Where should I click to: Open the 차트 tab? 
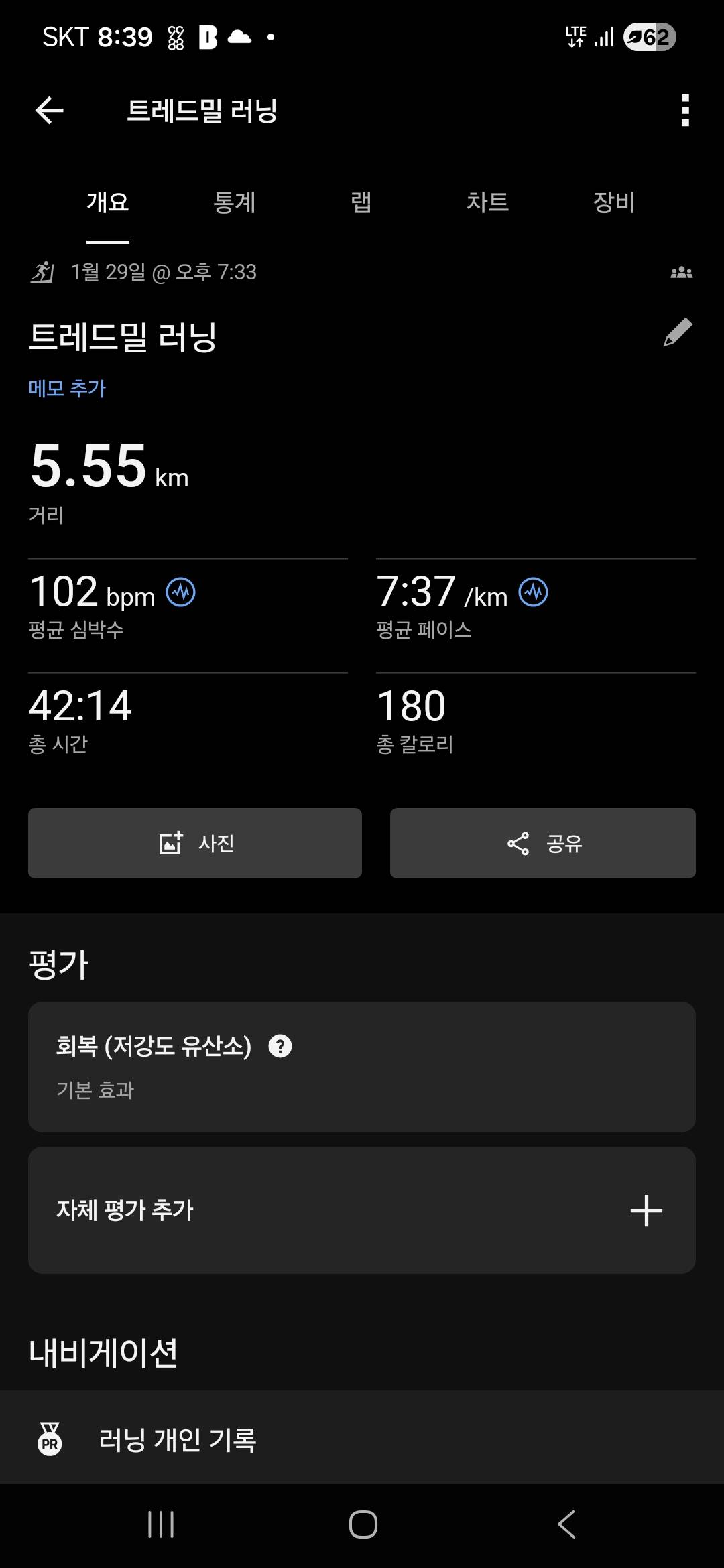click(x=489, y=203)
